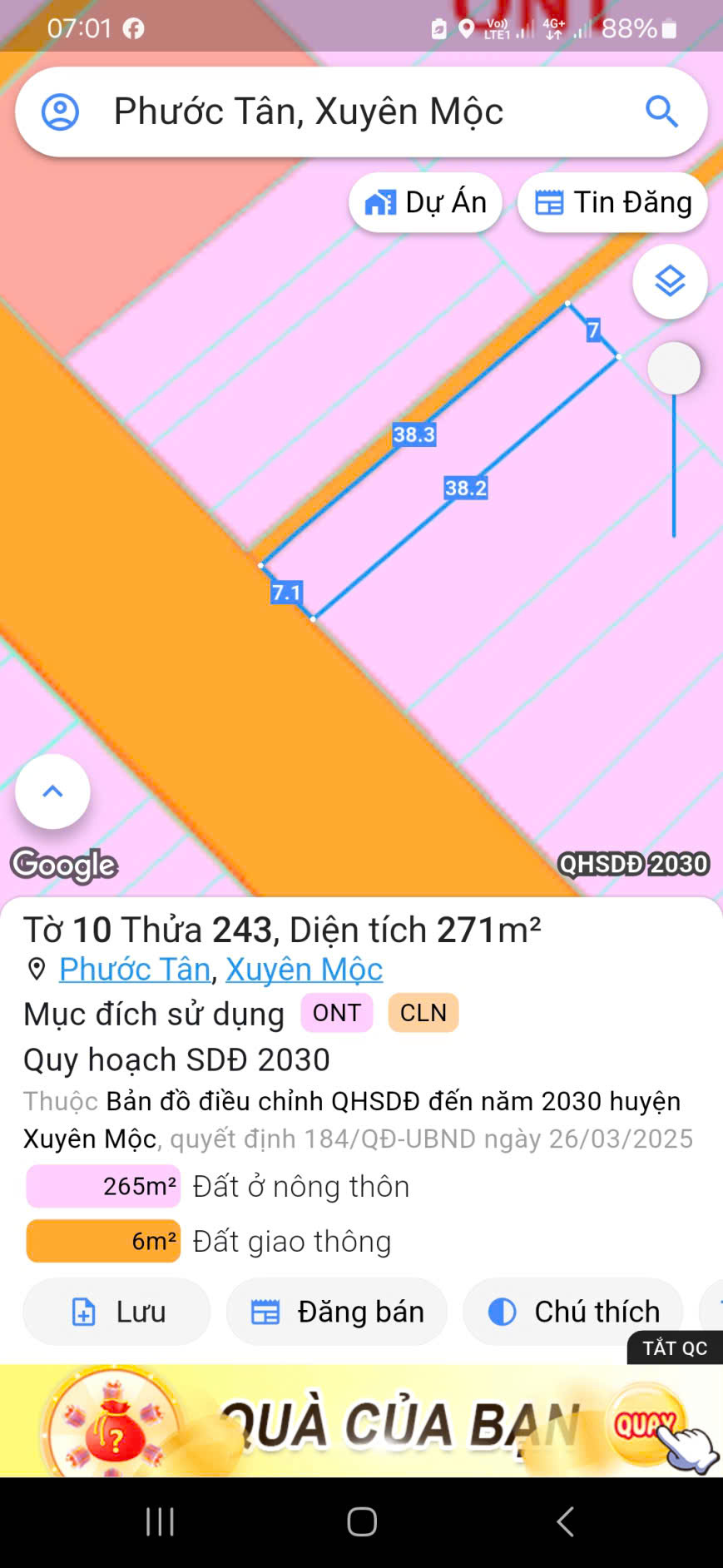Image resolution: width=723 pixels, height=1568 pixels.
Task: Expand the panel with the up chevron
Action: pos(52,791)
